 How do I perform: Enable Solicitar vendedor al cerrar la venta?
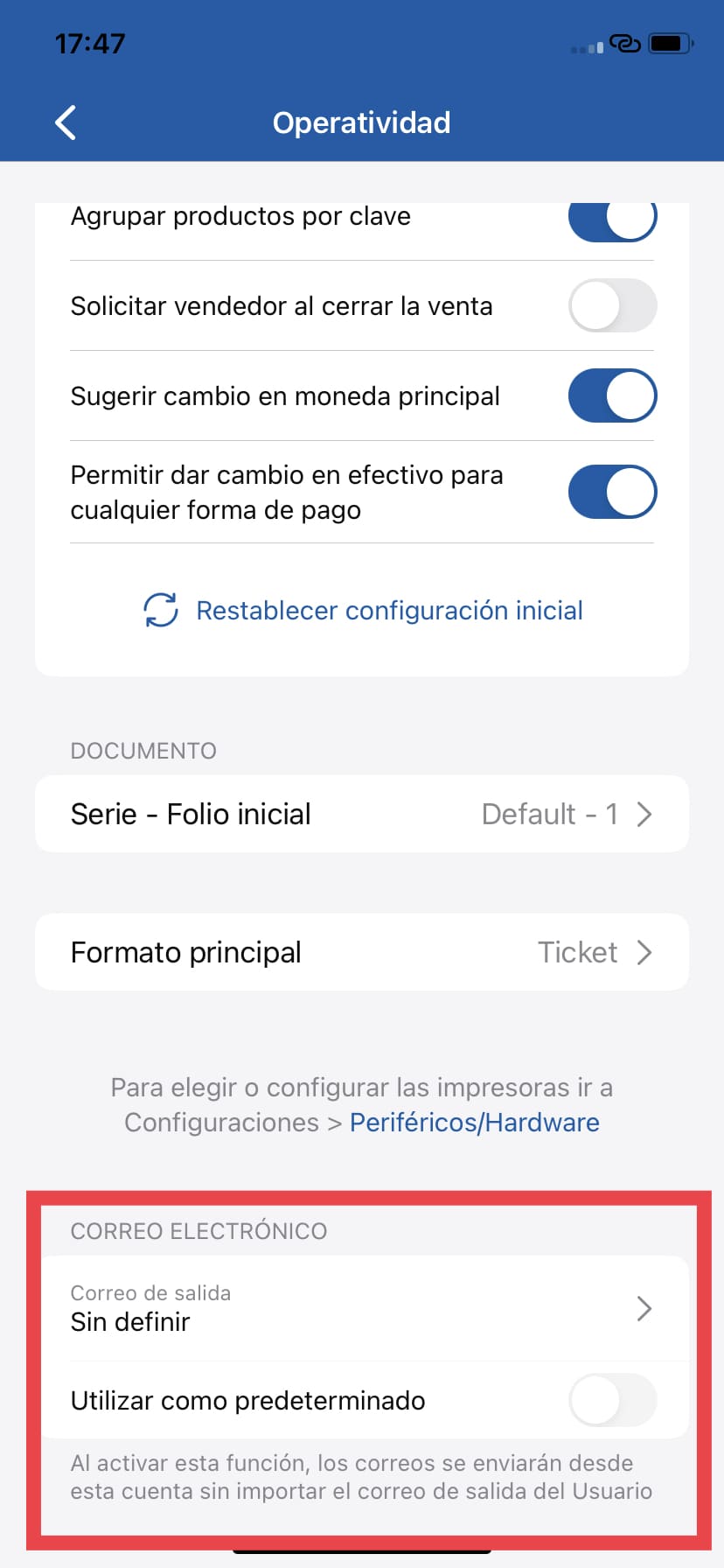click(x=612, y=305)
